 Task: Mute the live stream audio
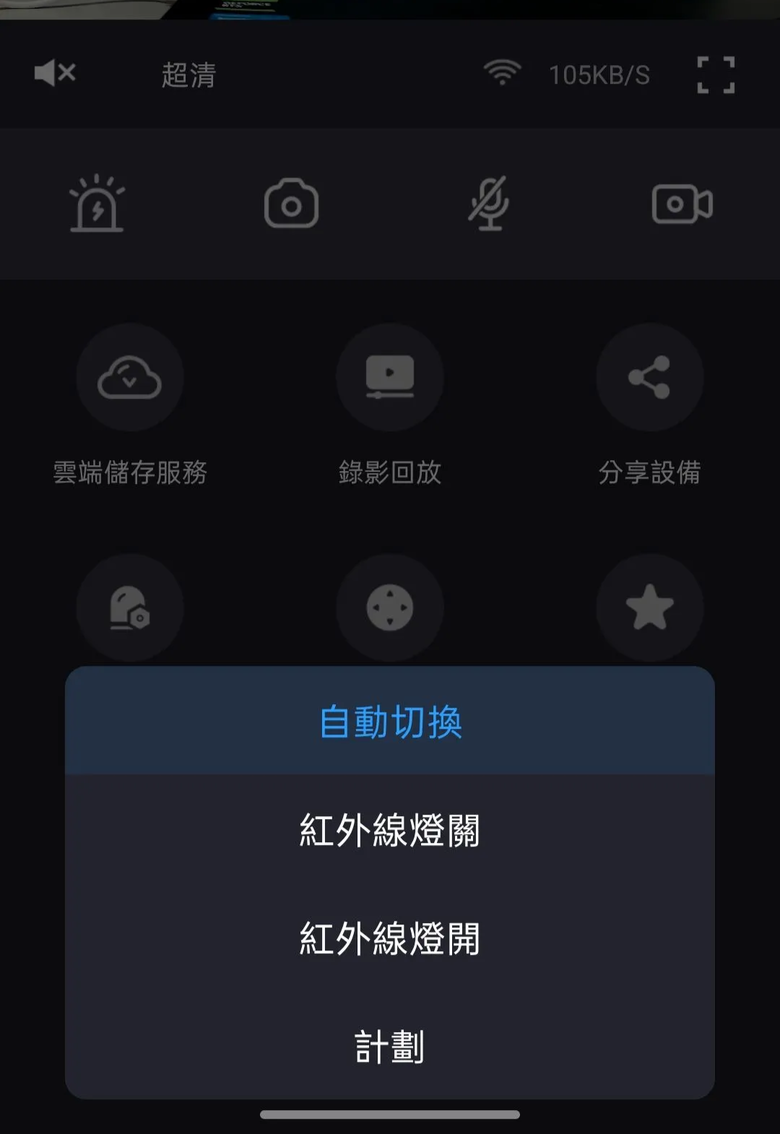[x=55, y=73]
